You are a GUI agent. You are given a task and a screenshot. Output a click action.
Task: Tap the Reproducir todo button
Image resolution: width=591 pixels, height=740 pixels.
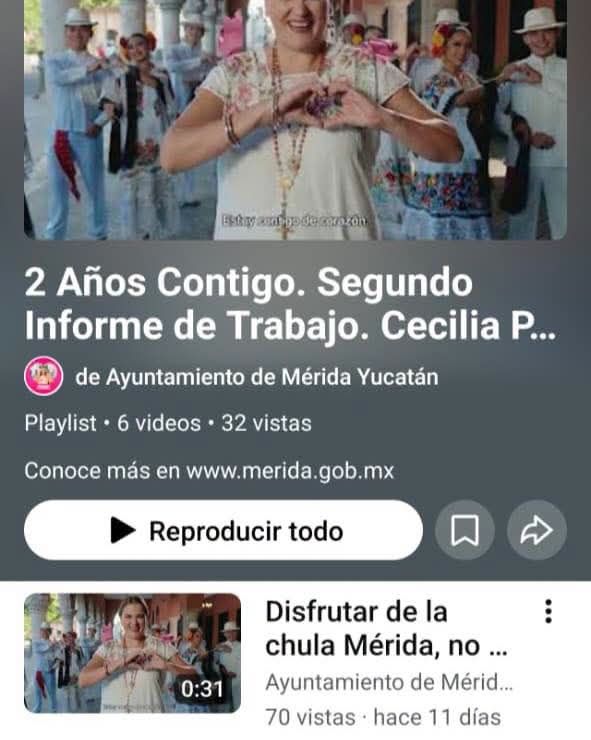(x=223, y=530)
